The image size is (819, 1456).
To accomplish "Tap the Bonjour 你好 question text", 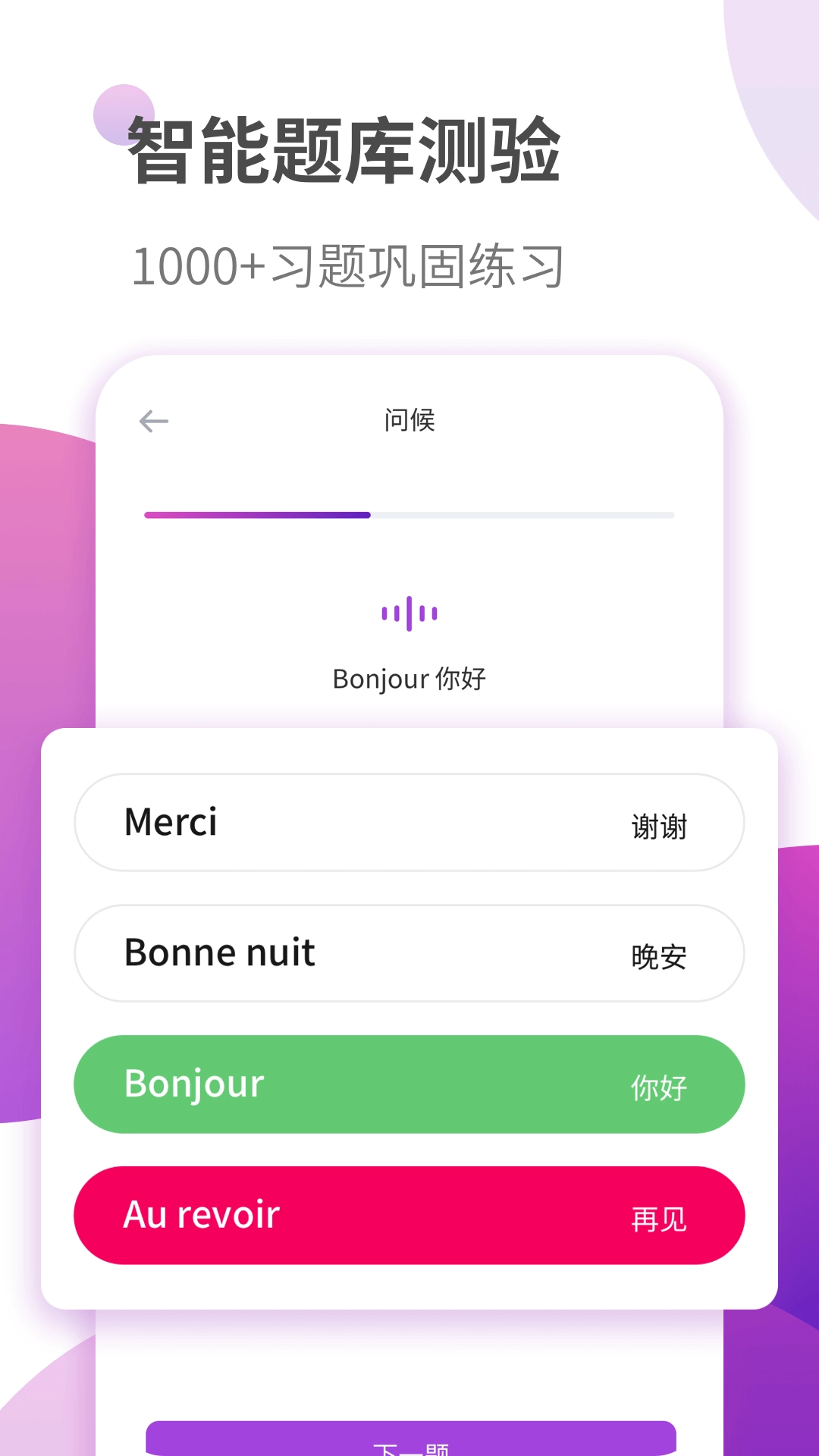I will tap(409, 679).
